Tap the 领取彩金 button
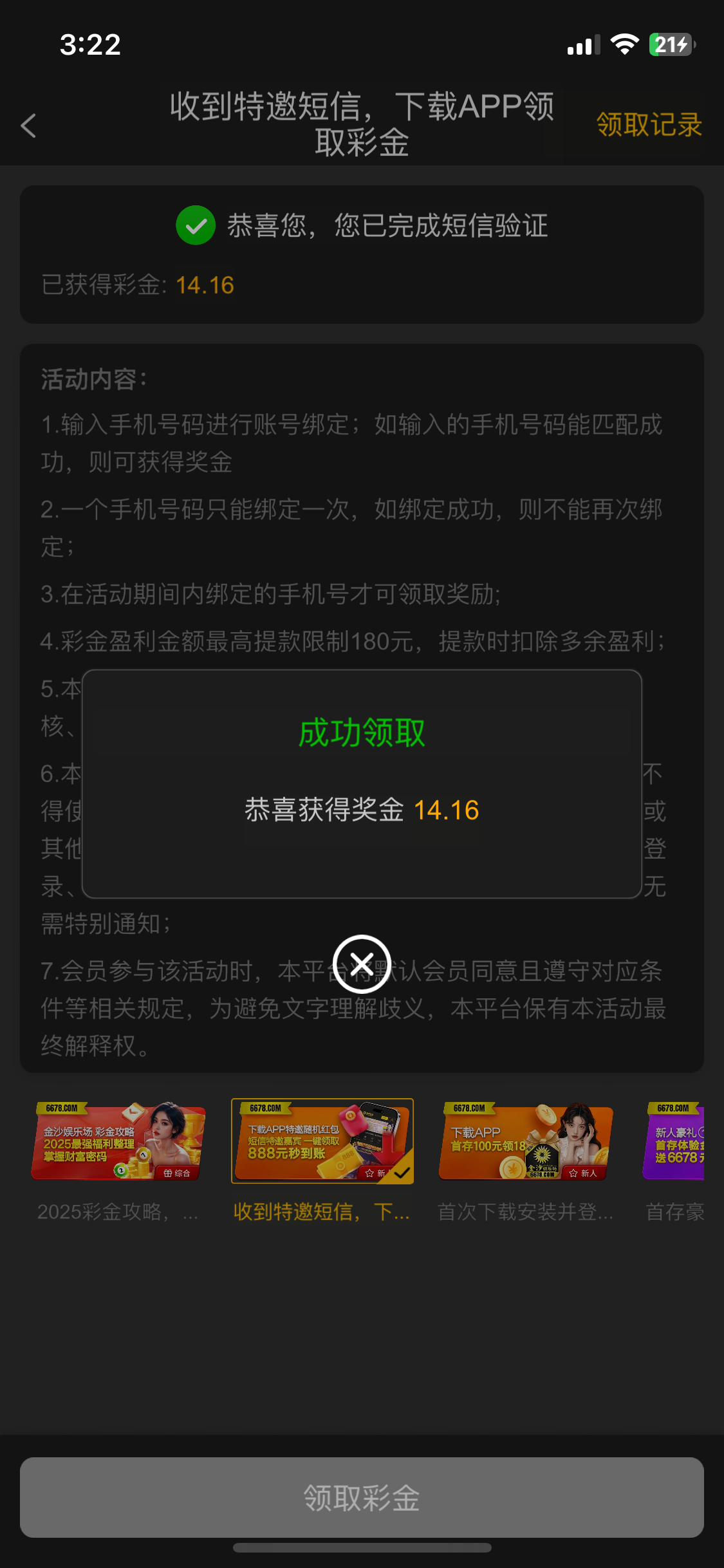This screenshot has height=1568, width=724. pyautogui.click(x=362, y=1497)
